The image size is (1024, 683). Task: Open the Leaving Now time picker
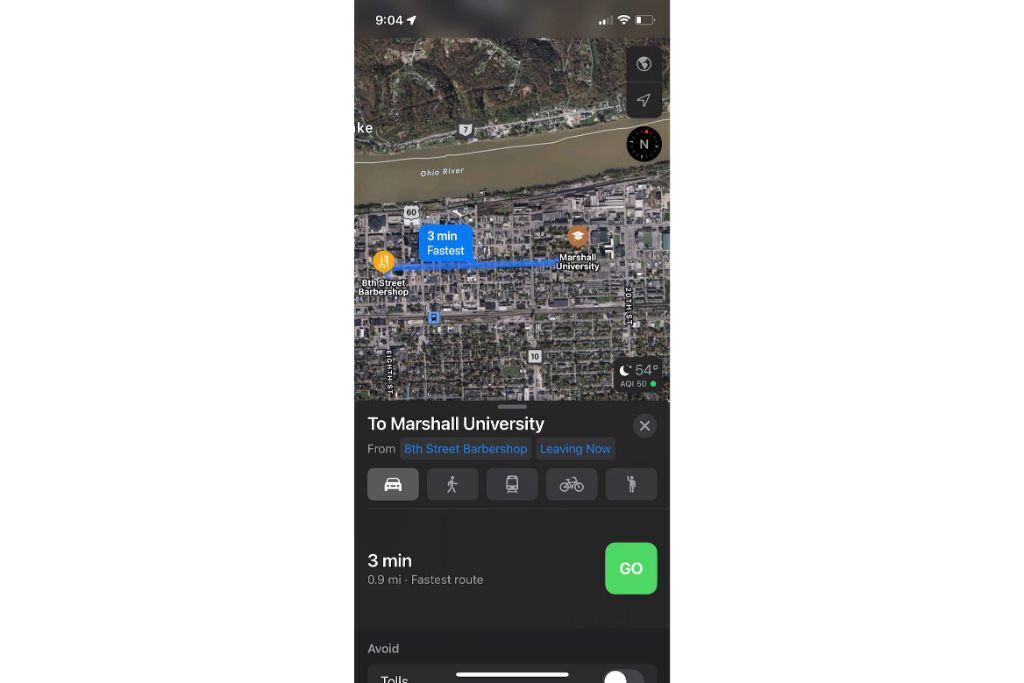coord(575,449)
